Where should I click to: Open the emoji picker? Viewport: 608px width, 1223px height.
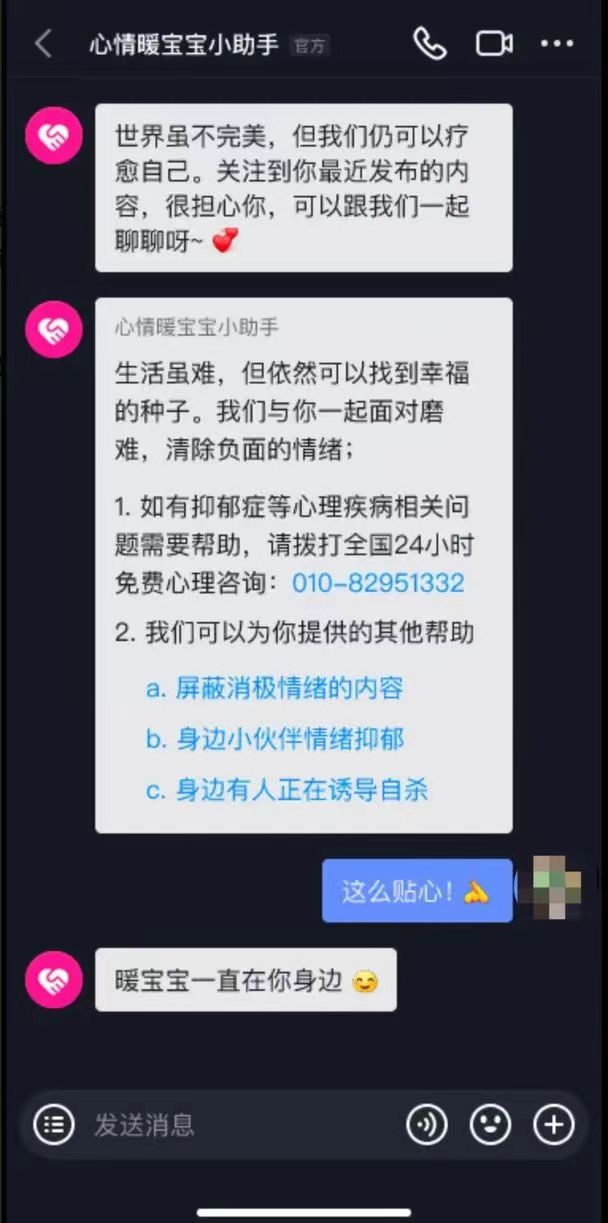pos(490,1125)
